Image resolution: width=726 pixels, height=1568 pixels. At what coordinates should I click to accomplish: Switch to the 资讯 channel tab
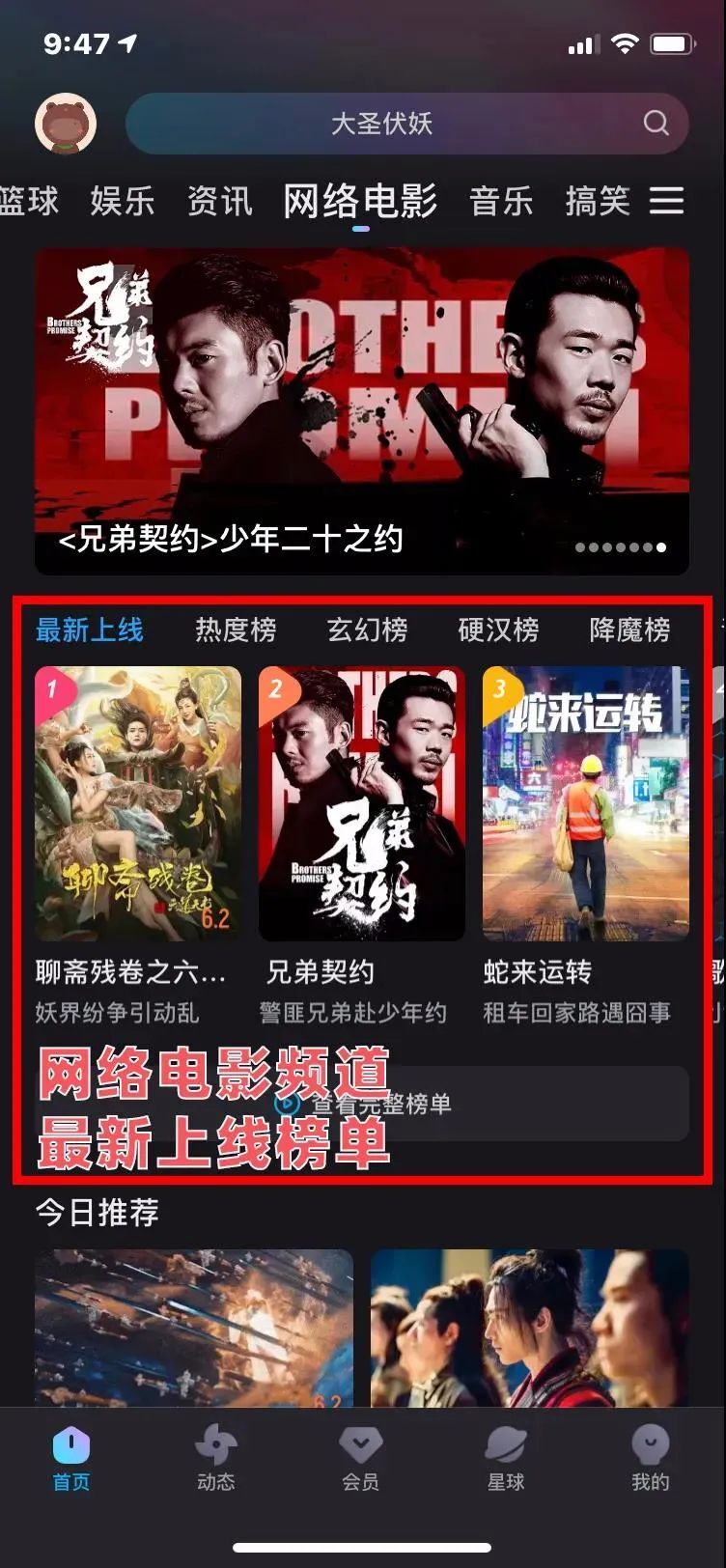click(219, 201)
